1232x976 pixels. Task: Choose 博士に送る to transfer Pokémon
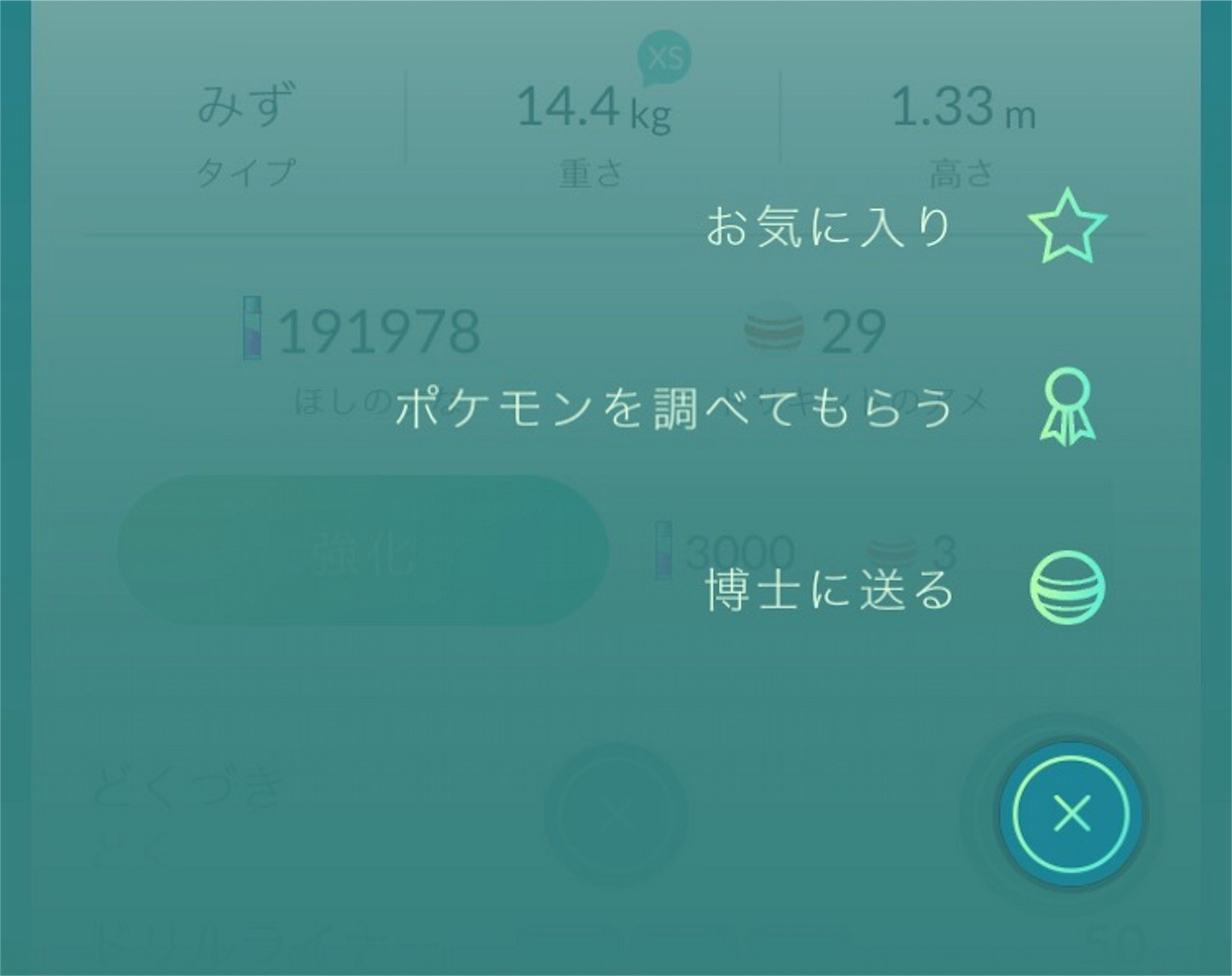(1067, 589)
